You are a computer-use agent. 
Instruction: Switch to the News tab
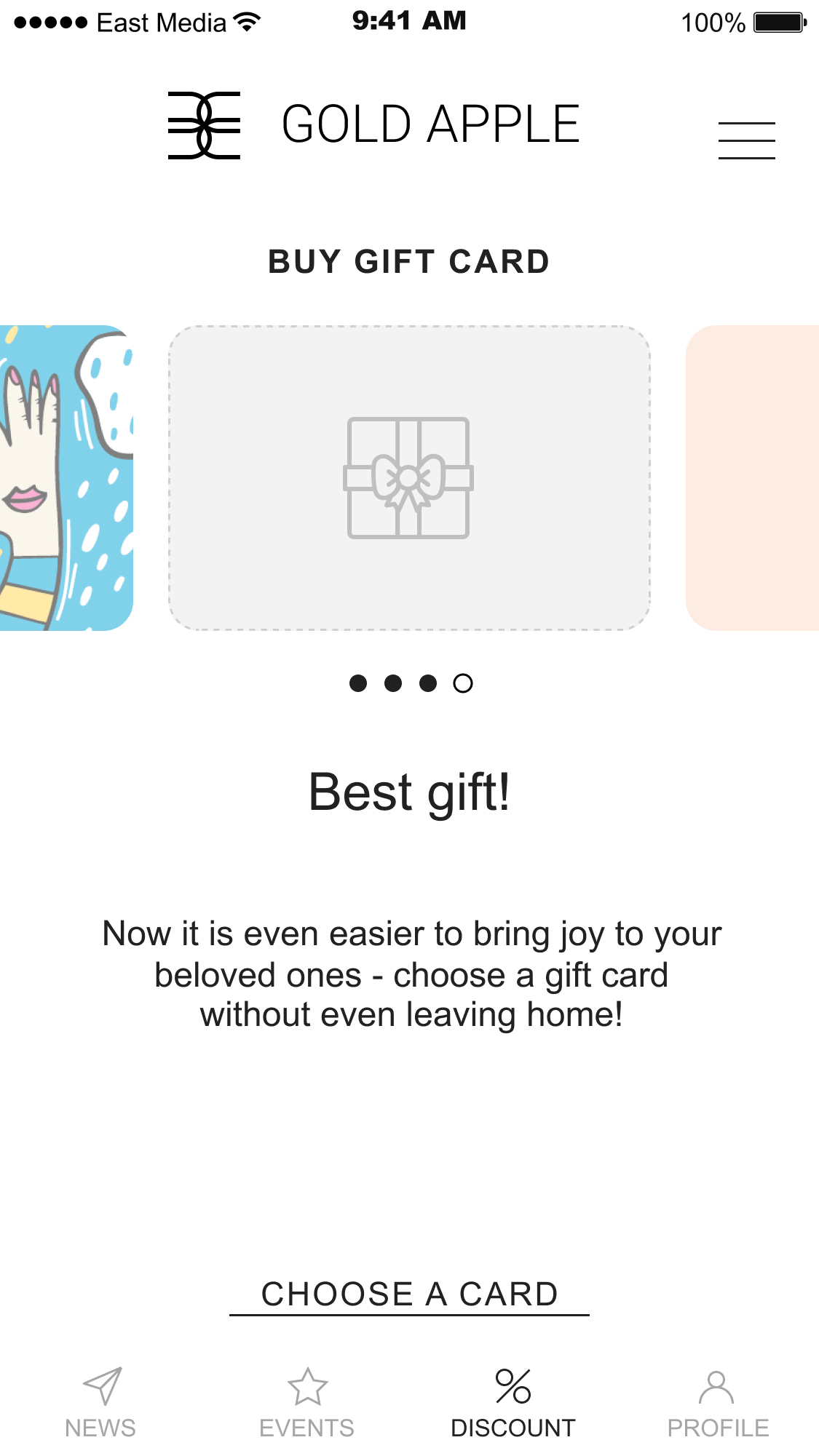coord(100,1403)
